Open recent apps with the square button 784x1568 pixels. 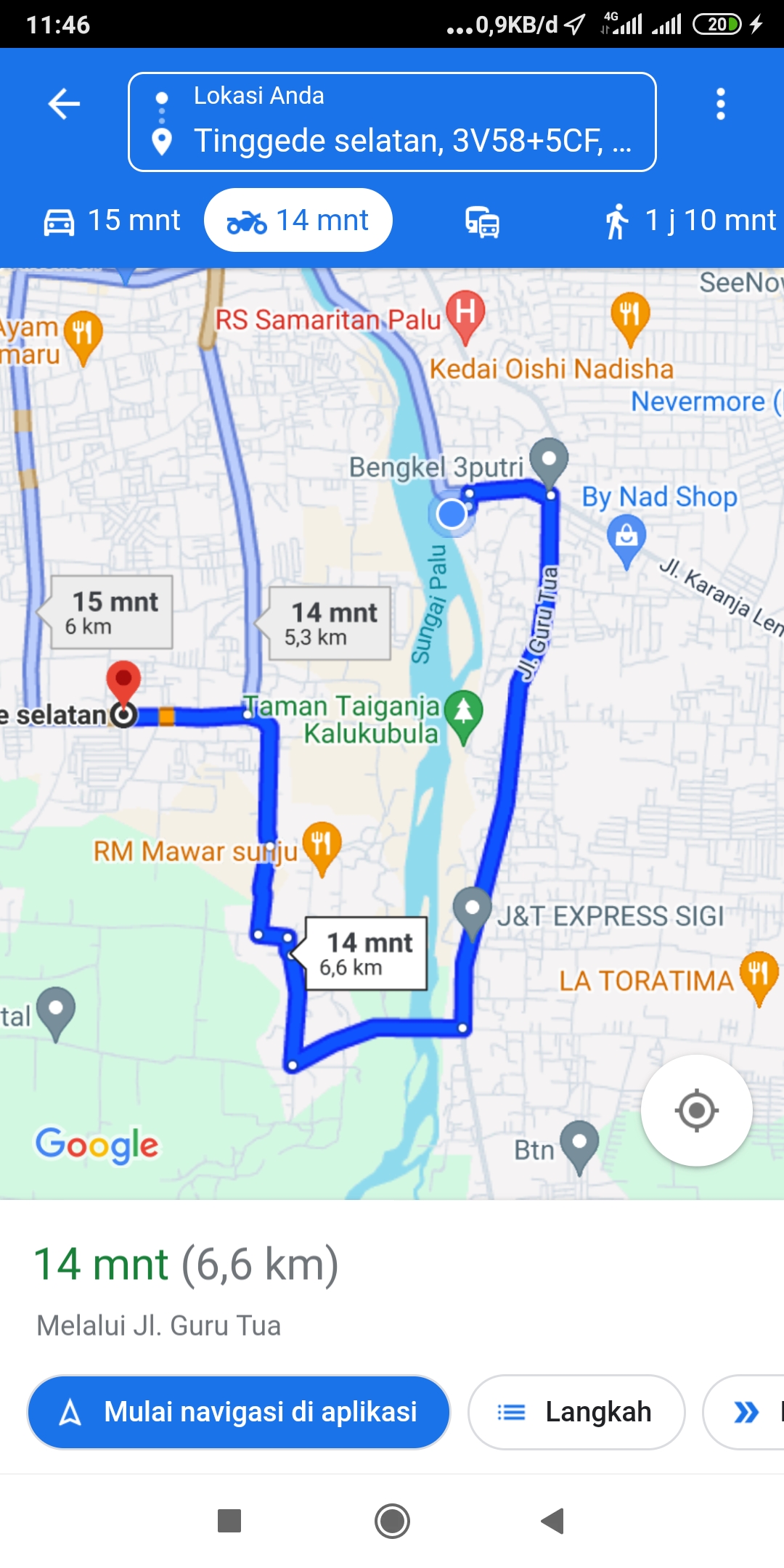coord(229,1521)
